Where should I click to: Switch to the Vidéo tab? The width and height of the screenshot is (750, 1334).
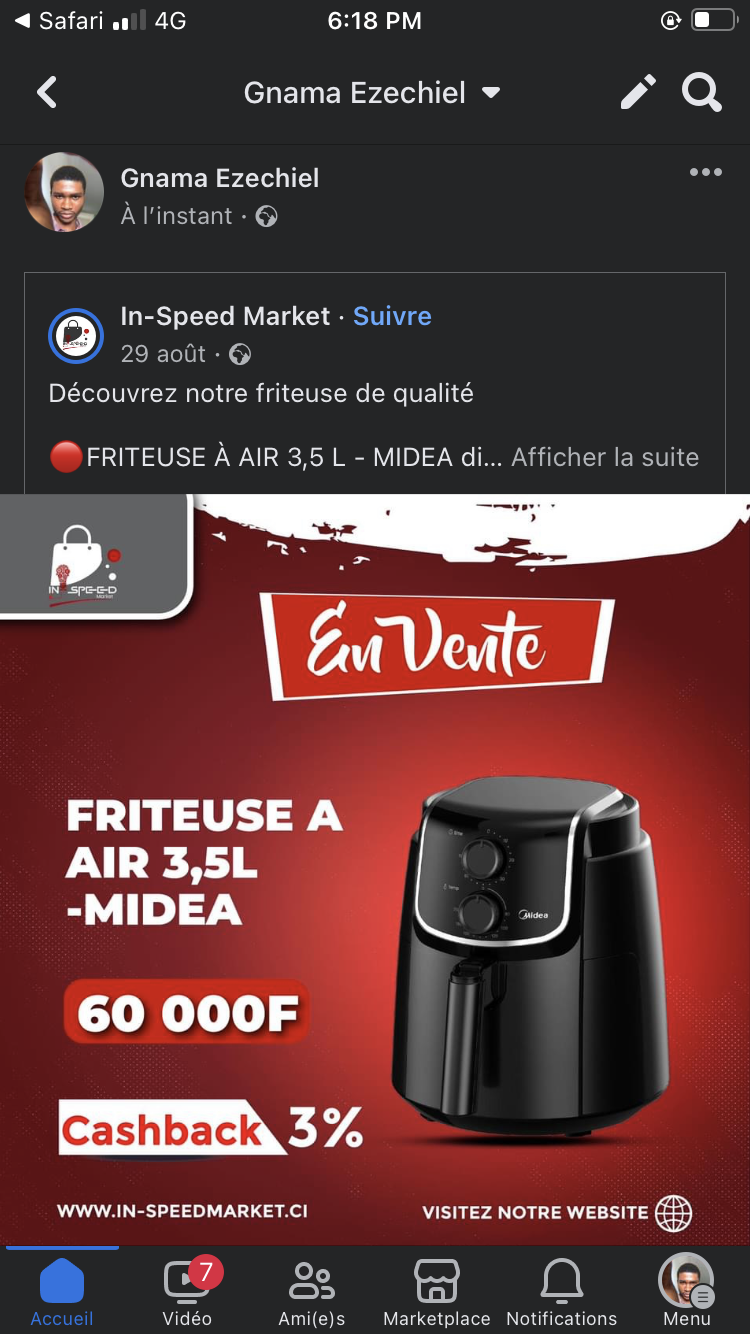point(187,1293)
